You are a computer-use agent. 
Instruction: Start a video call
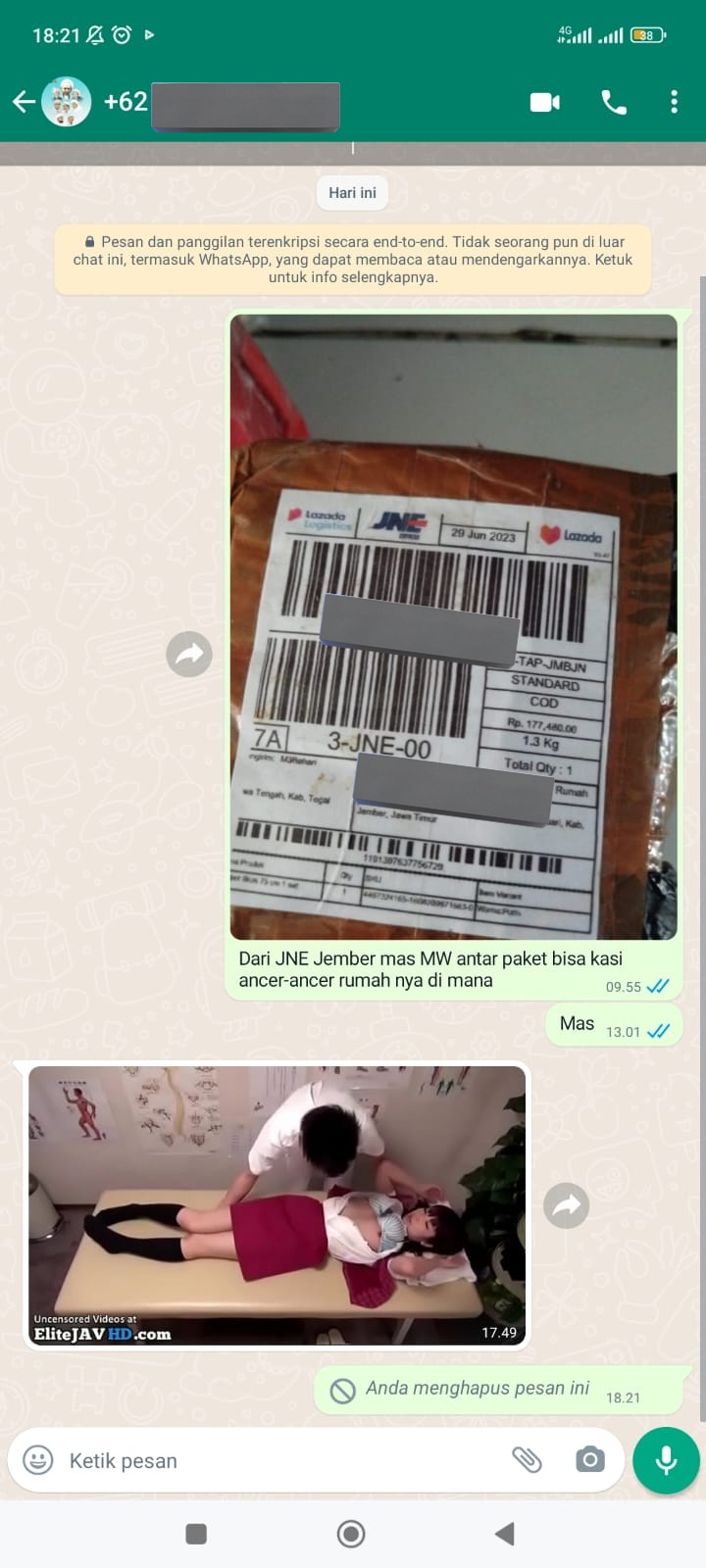(x=545, y=102)
